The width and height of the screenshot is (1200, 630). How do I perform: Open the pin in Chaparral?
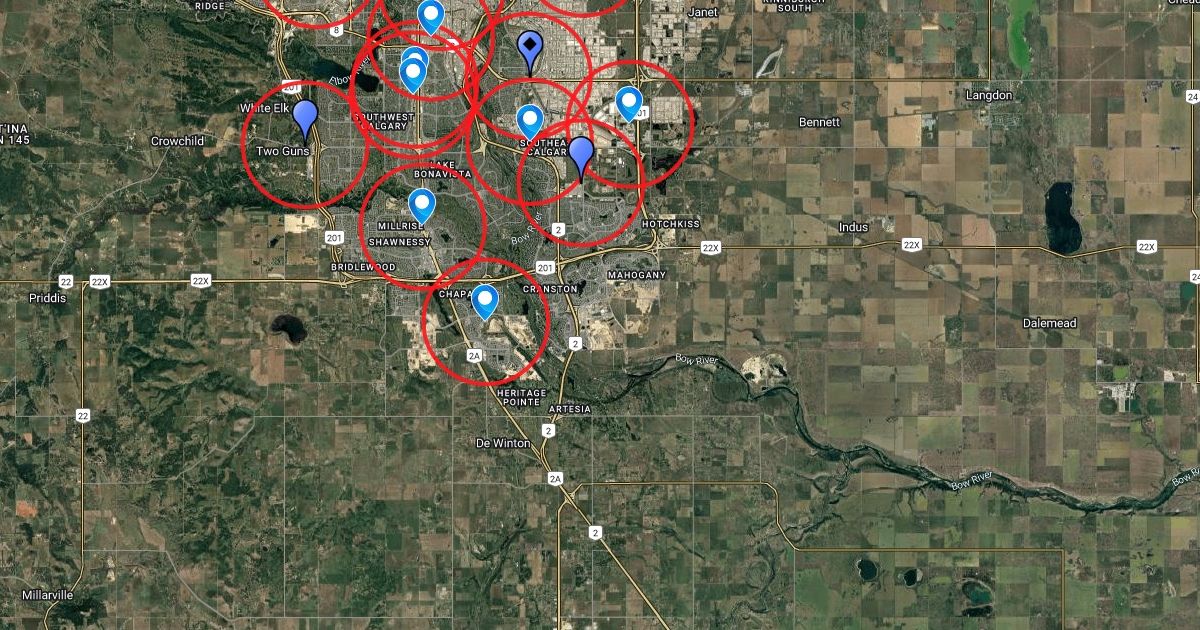tap(485, 300)
